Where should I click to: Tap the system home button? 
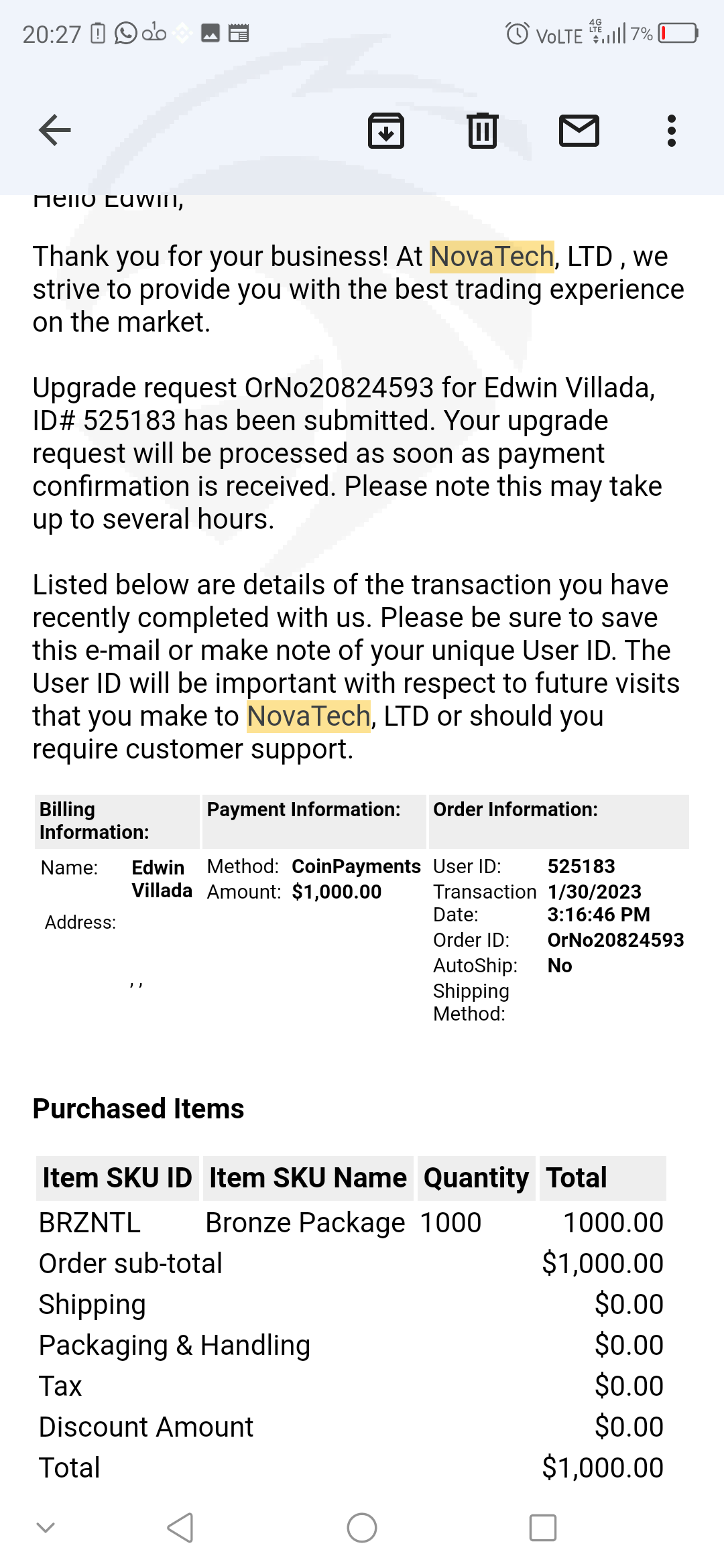362,1528
